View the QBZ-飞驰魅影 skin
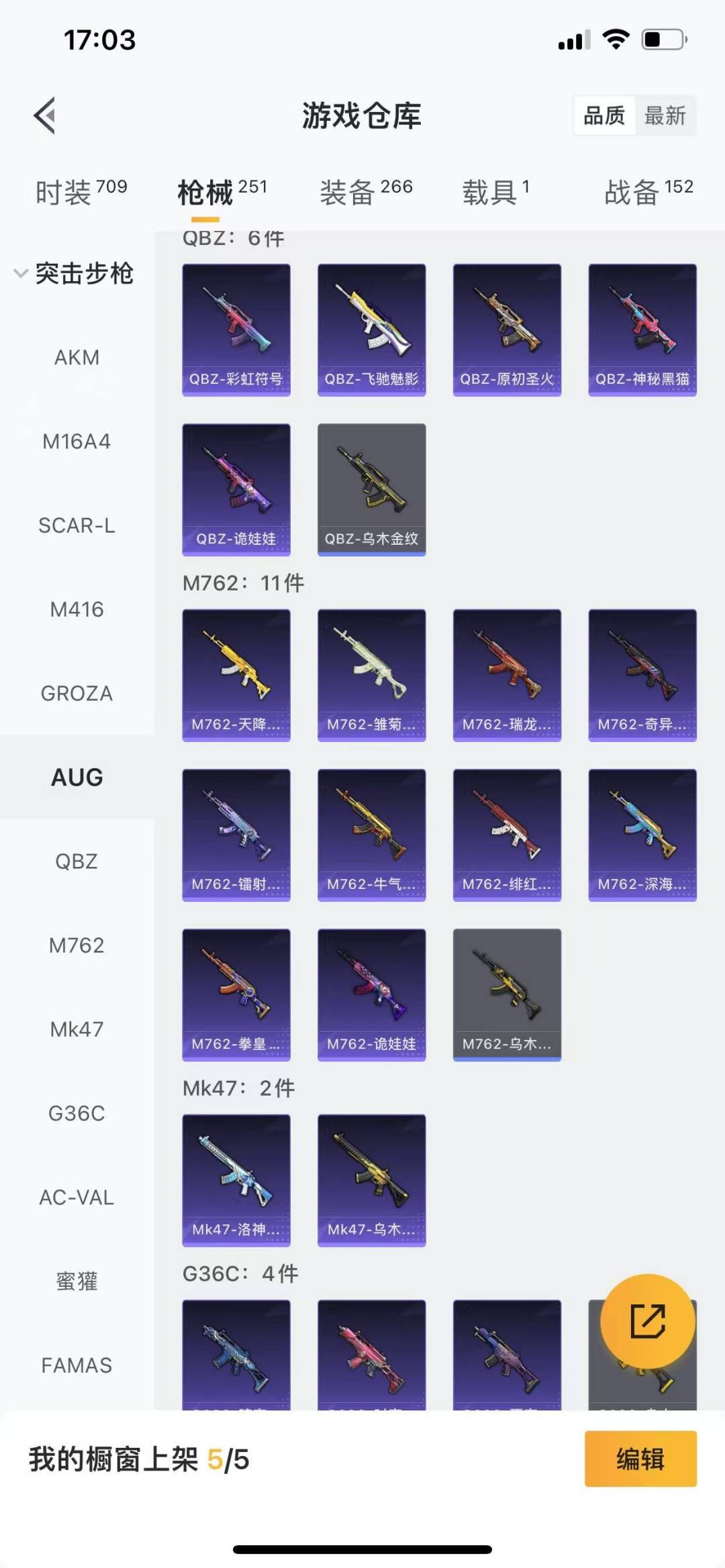 point(371,329)
